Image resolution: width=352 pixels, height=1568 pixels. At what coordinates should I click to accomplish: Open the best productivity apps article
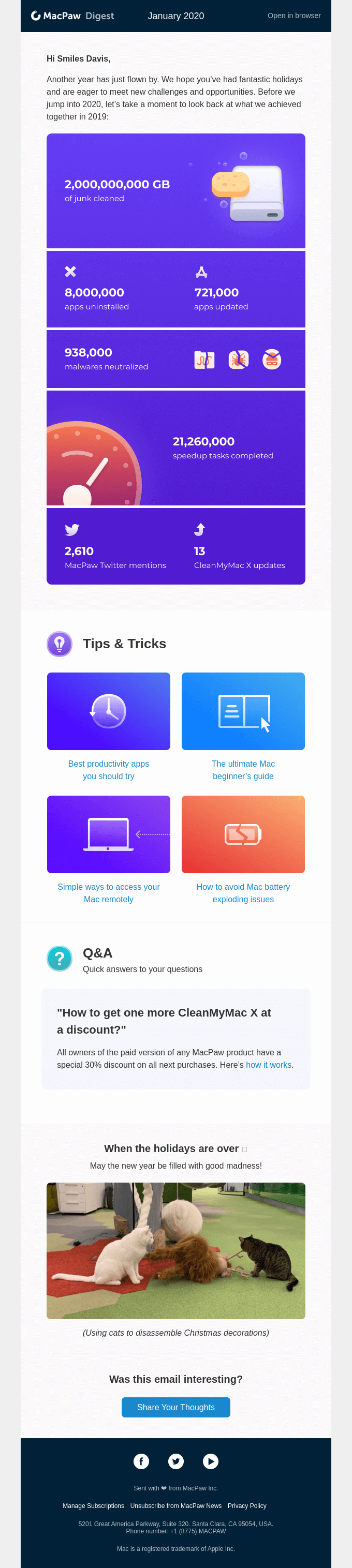(x=108, y=769)
